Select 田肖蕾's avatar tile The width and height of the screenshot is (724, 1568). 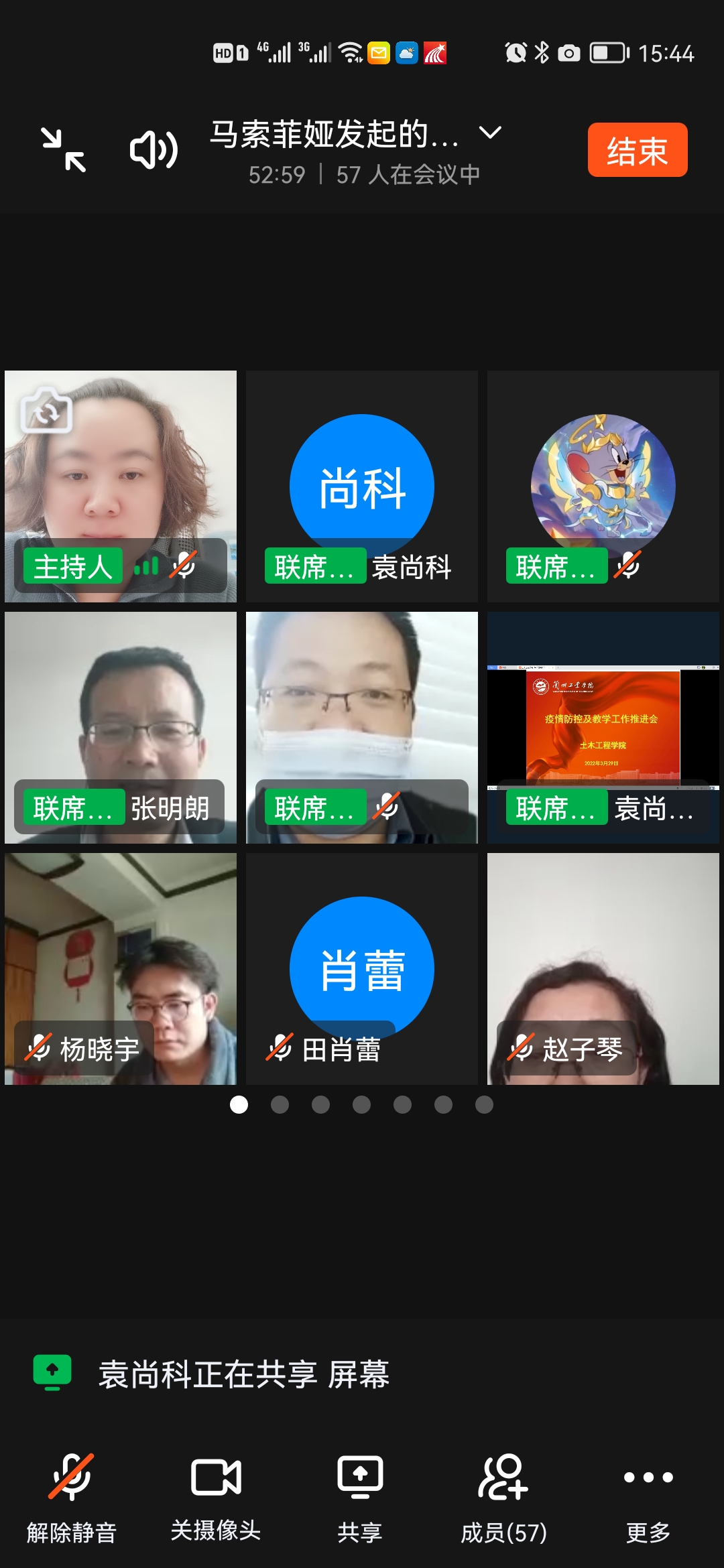(361, 968)
